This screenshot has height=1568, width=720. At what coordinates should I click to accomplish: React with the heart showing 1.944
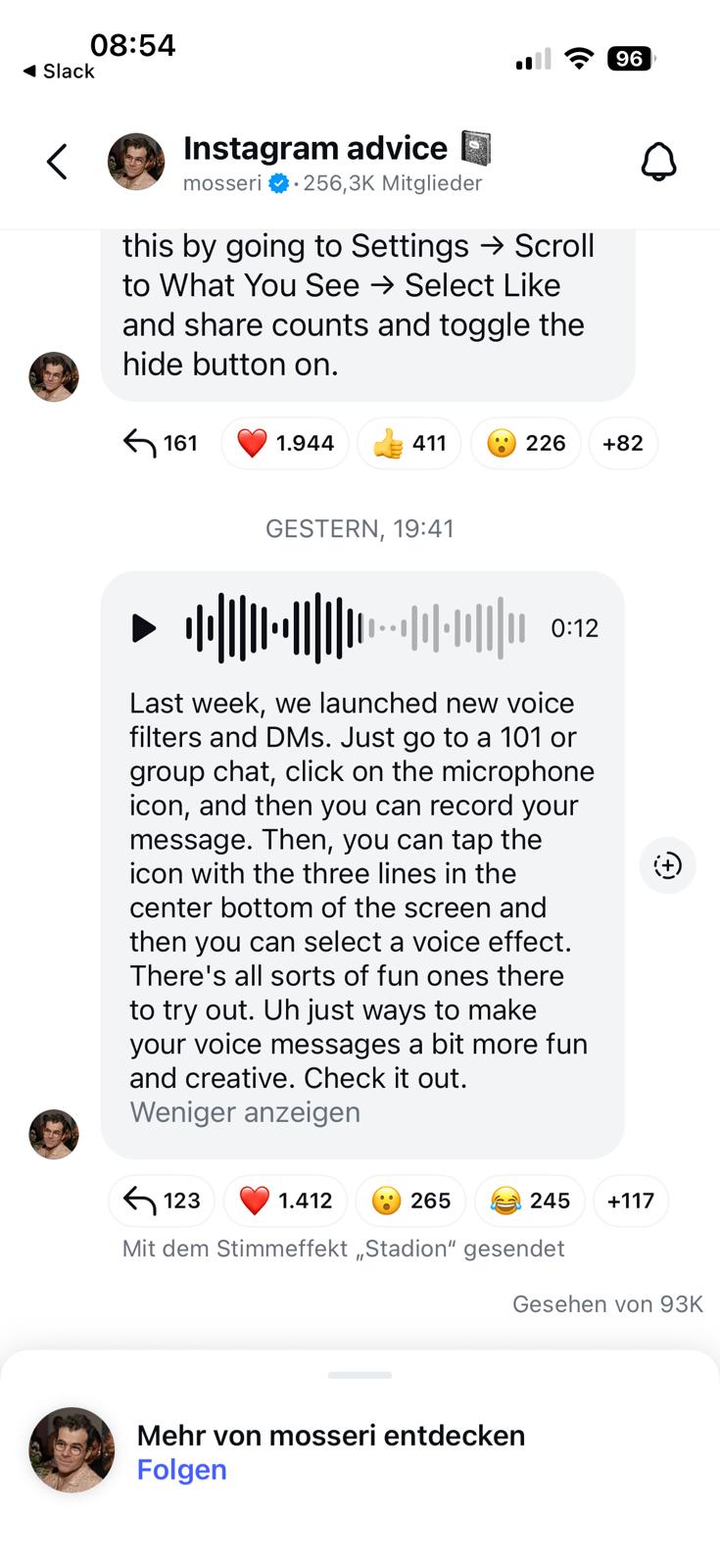(285, 443)
